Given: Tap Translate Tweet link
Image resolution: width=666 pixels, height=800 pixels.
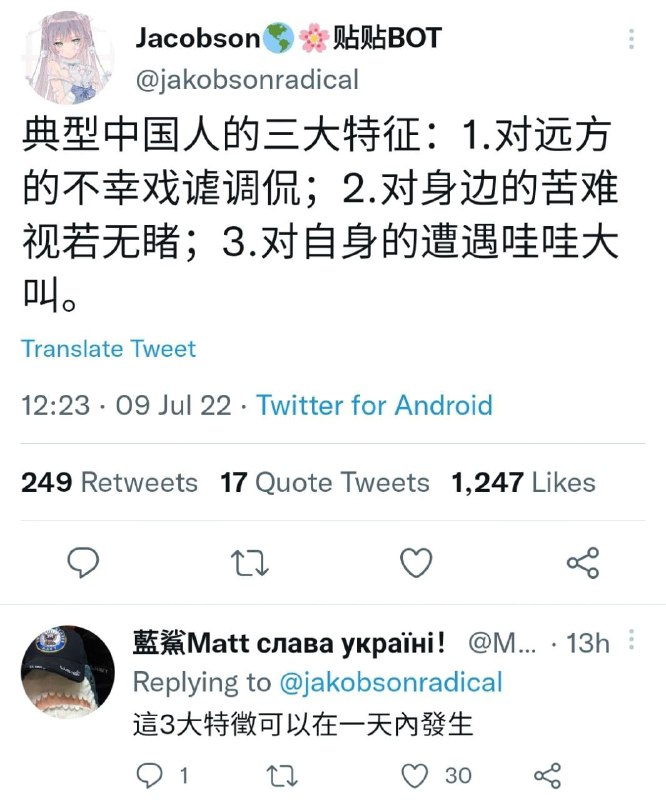Looking at the screenshot, I should click(108, 348).
